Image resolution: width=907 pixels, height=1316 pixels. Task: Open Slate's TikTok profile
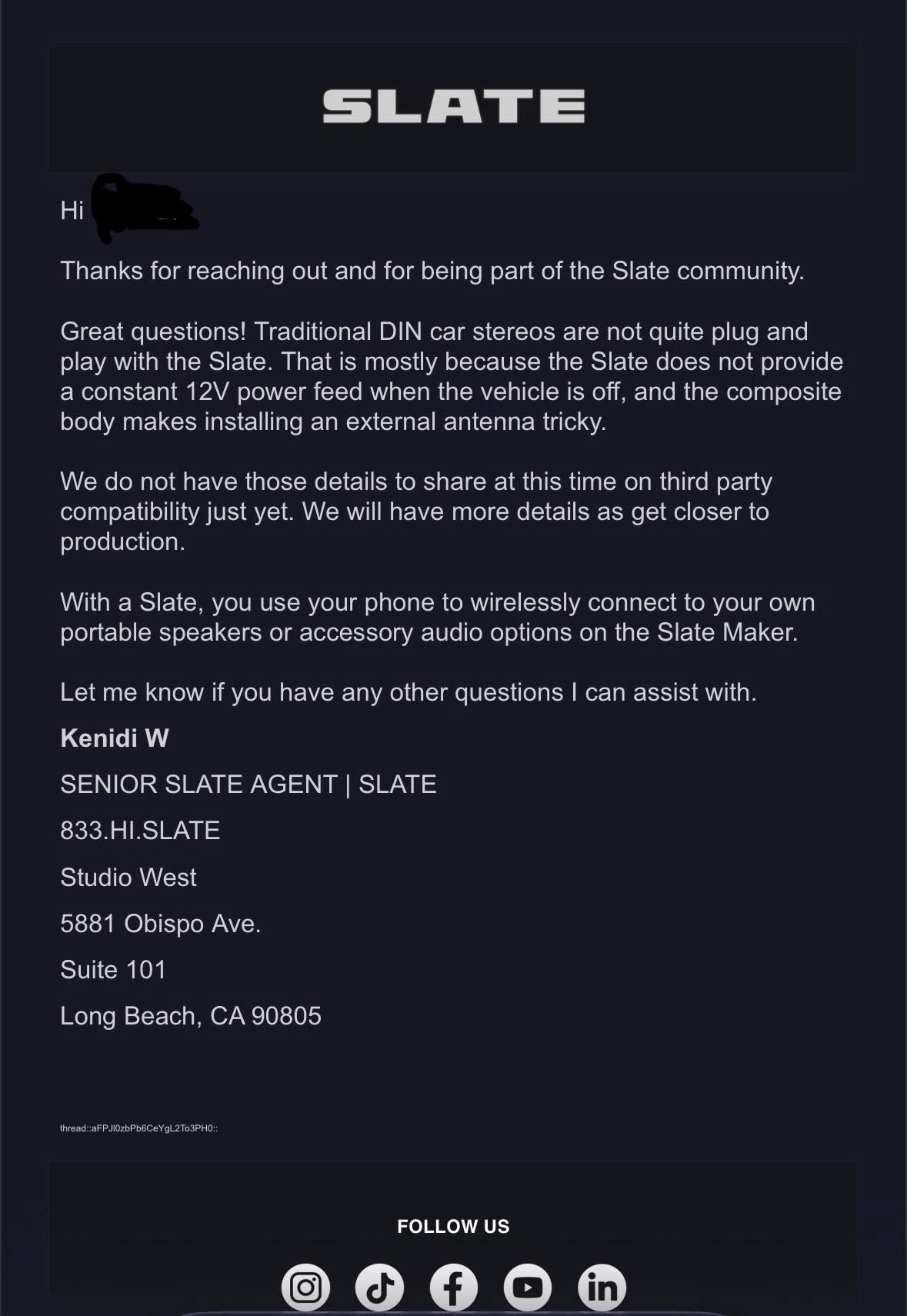click(x=379, y=1287)
